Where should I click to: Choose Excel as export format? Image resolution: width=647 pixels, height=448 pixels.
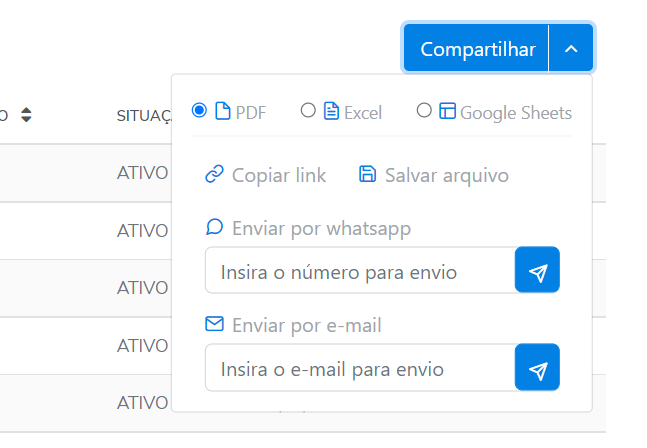point(308,111)
